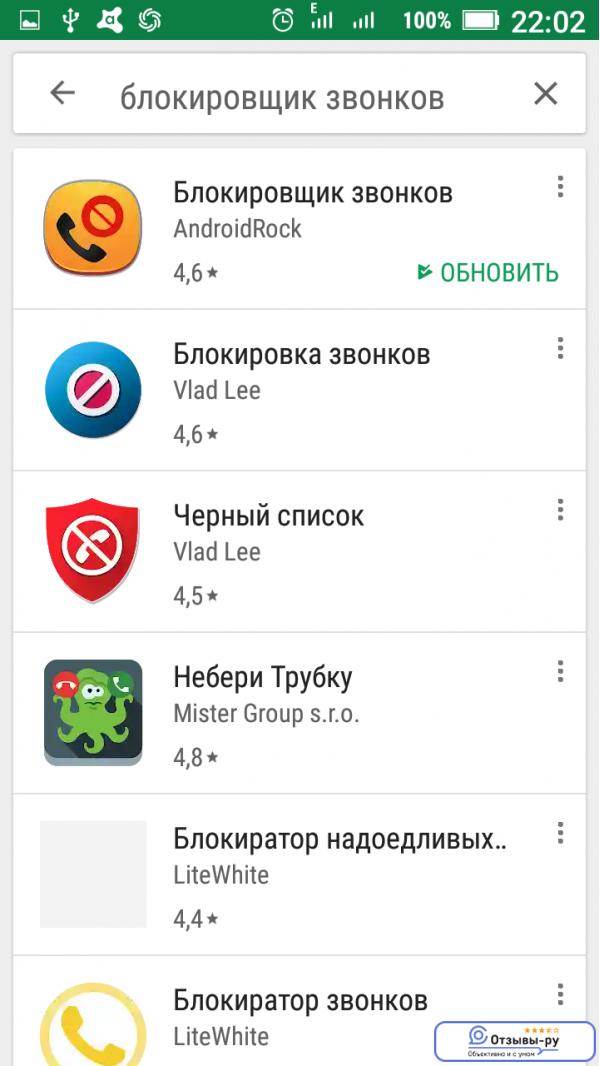Show overflow menu for "Блокиратор звонков"

(560, 994)
